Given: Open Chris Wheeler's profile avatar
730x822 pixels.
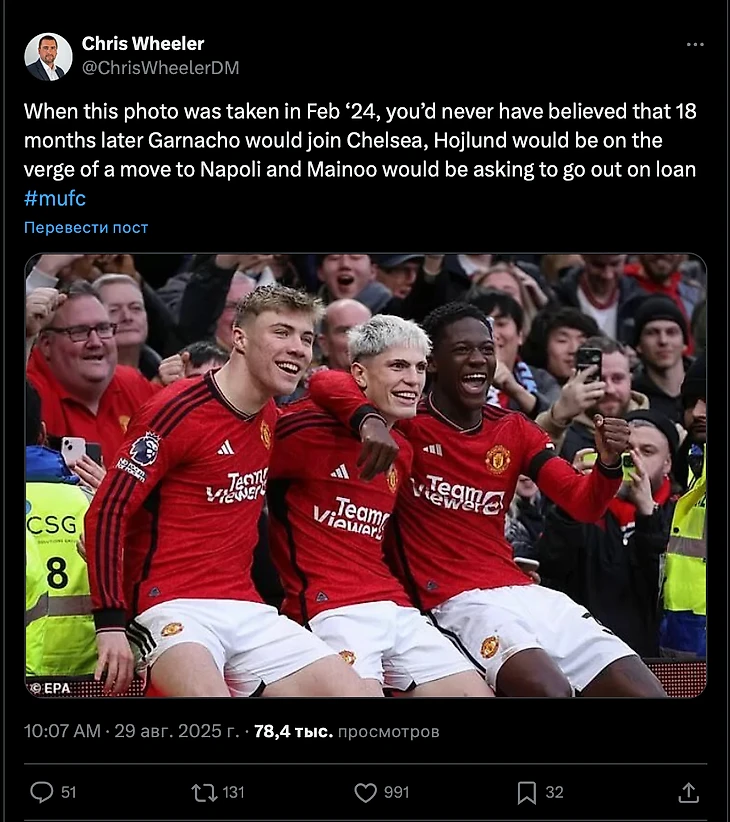Looking at the screenshot, I should (x=48, y=56).
